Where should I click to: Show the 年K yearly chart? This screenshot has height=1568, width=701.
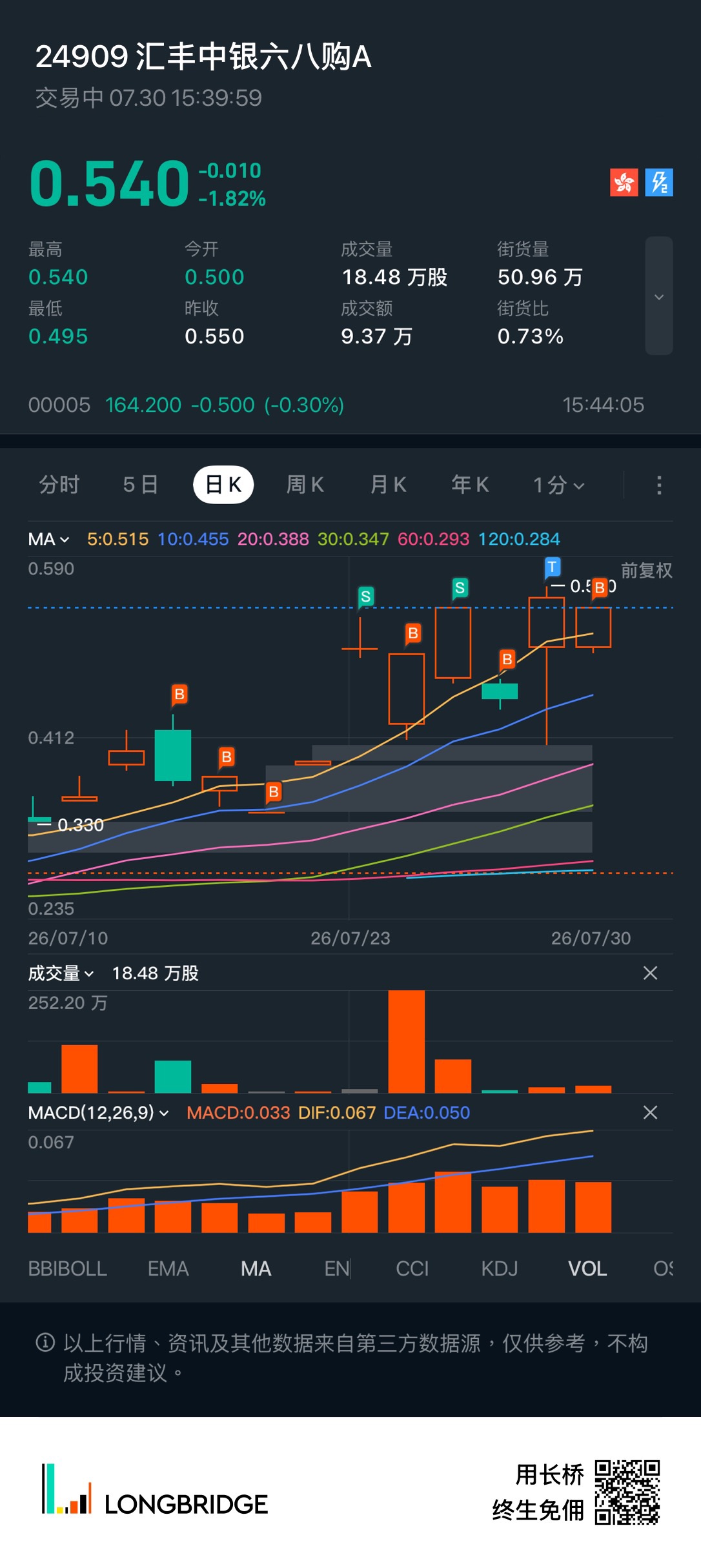470,484
